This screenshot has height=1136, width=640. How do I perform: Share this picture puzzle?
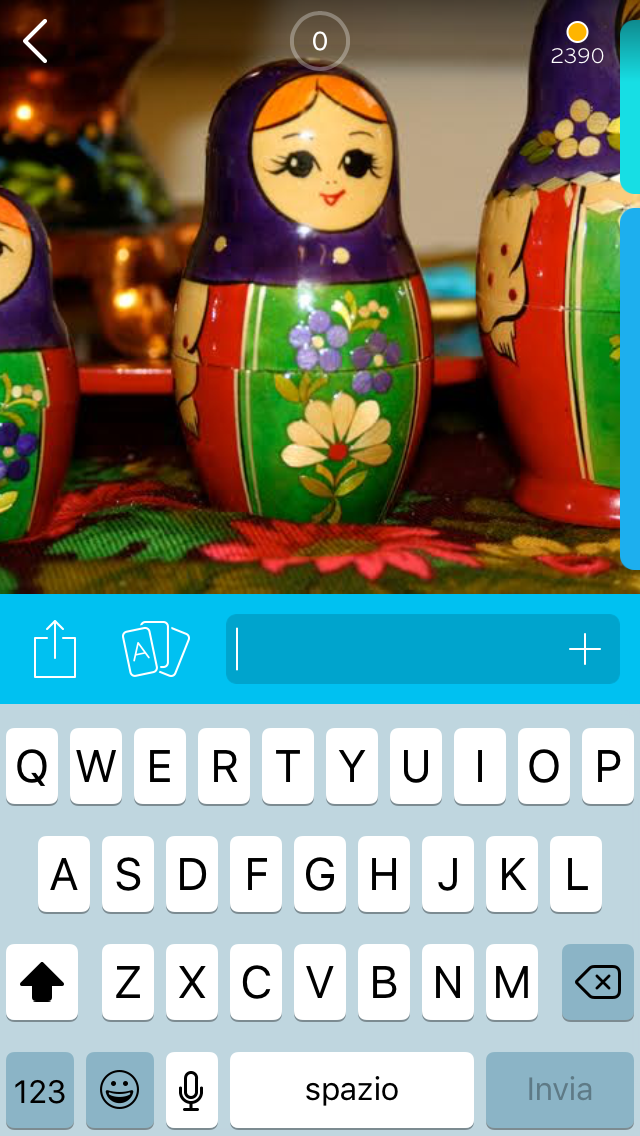[55, 649]
